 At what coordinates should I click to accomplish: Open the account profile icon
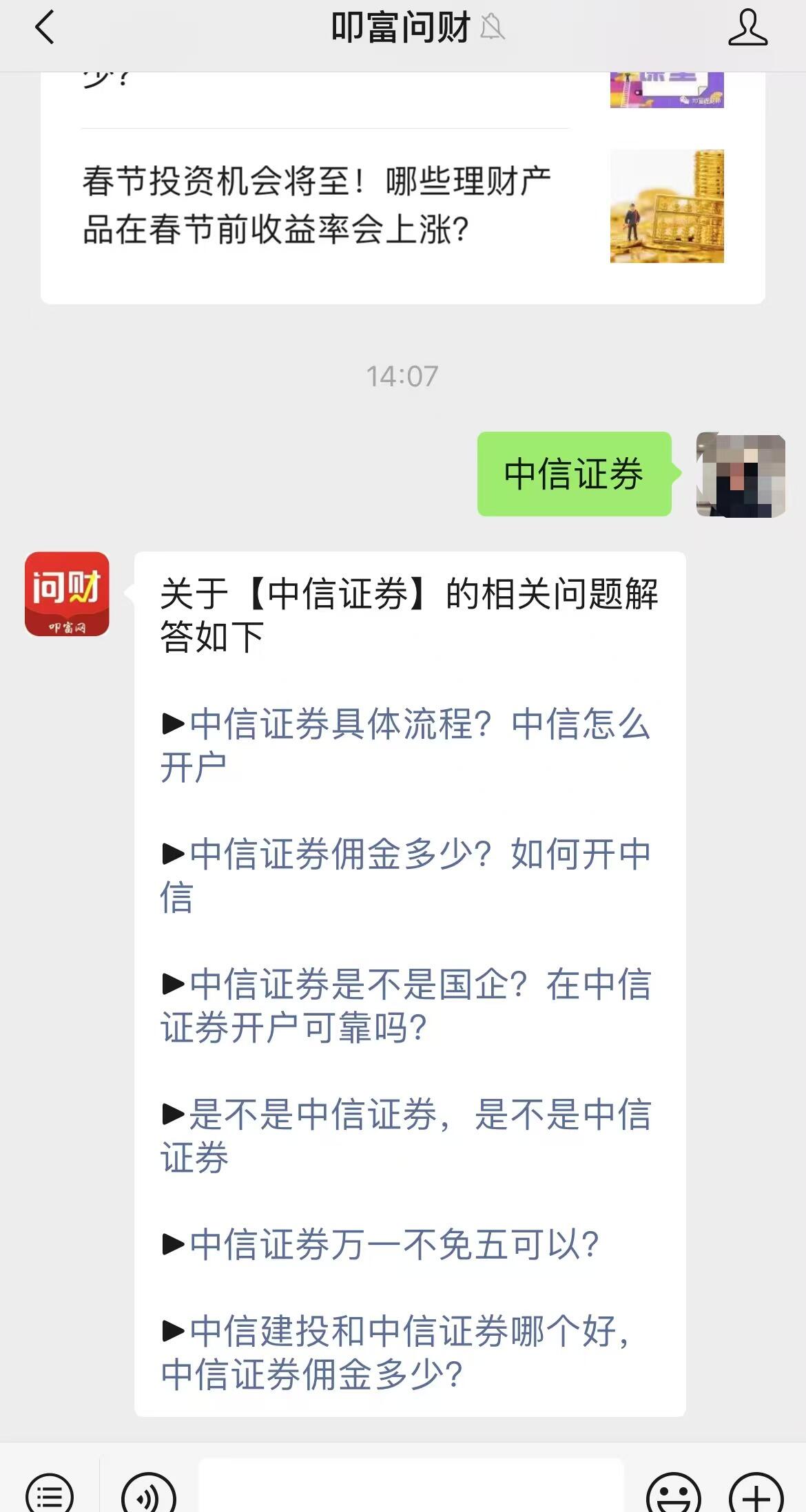(747, 29)
